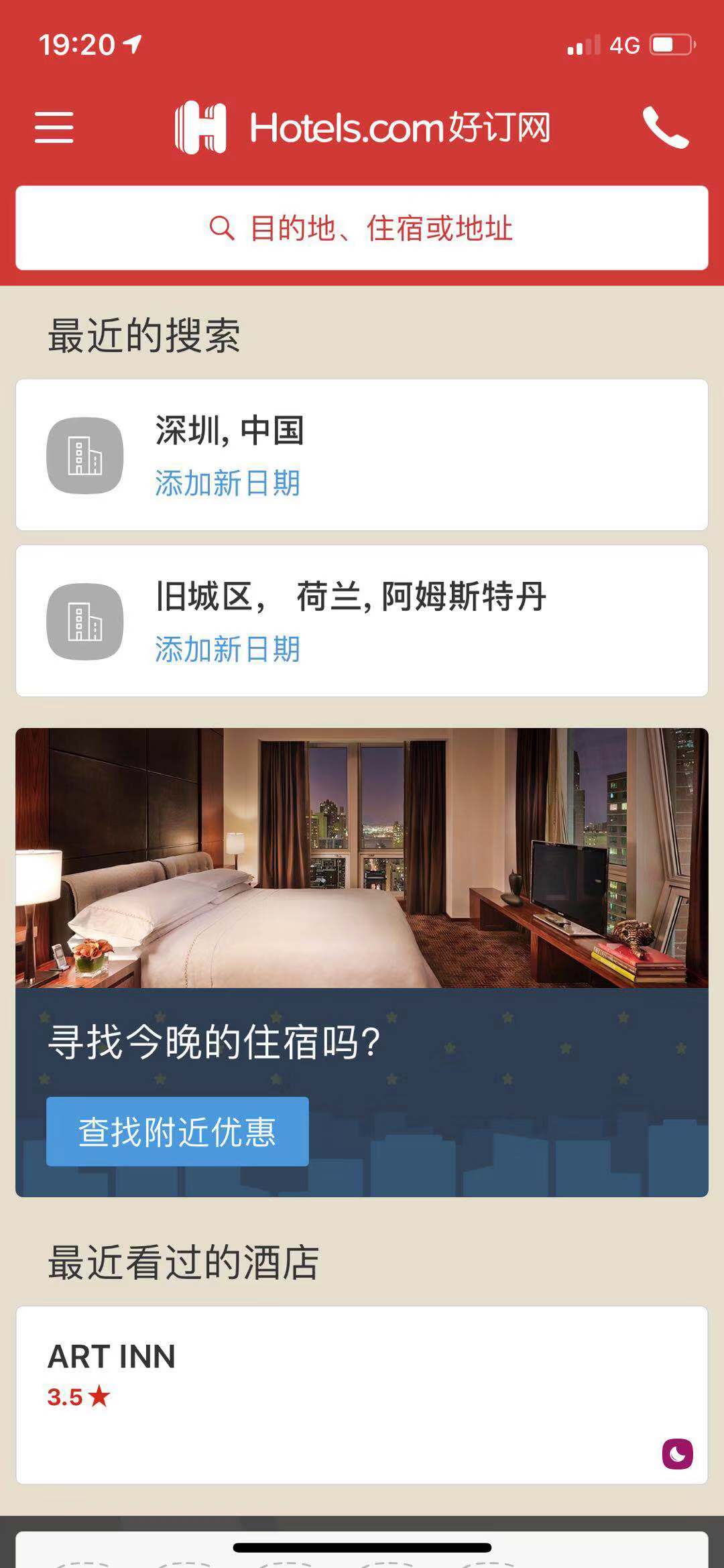Tap the building icon beside 旧城区 search
Viewport: 724px width, 1568px height.
[84, 620]
